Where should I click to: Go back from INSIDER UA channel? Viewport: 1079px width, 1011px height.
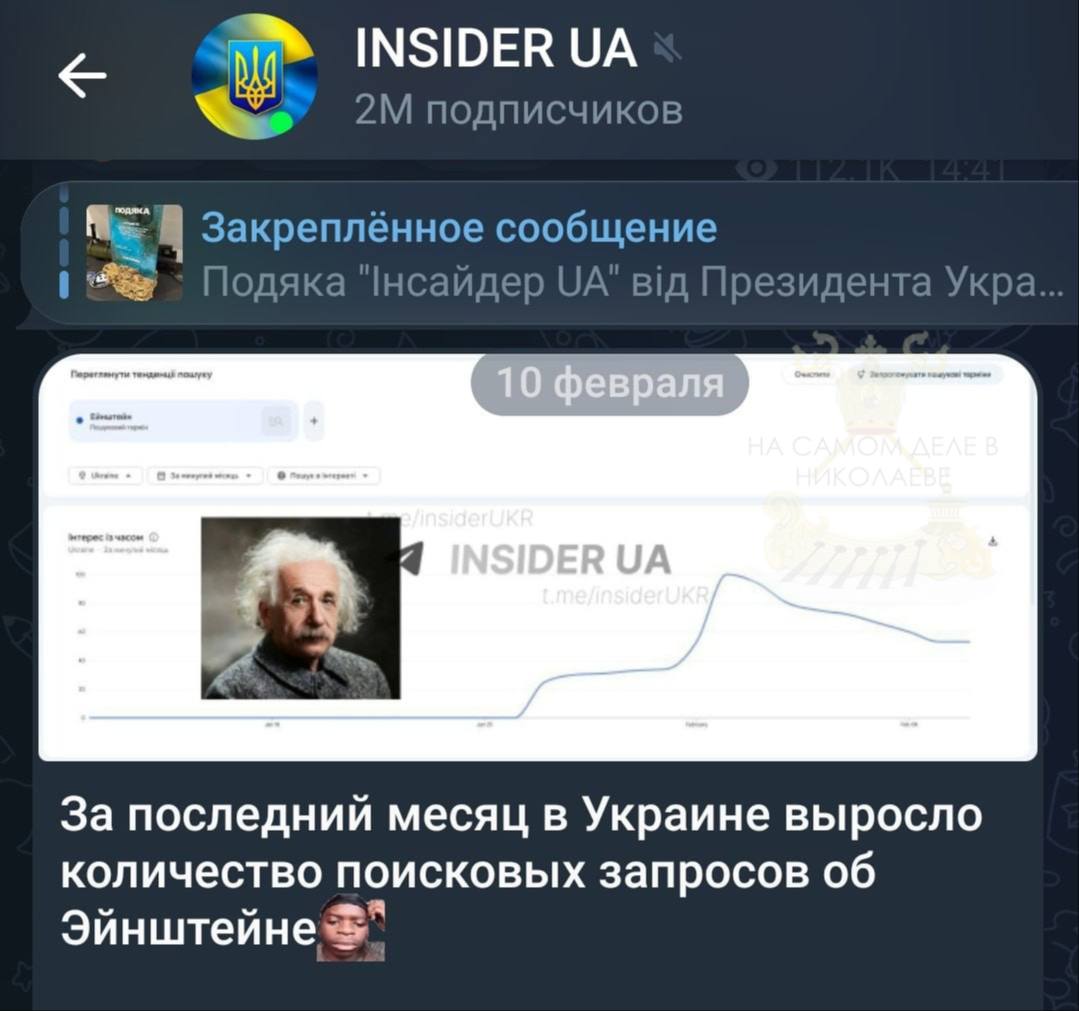point(83,78)
